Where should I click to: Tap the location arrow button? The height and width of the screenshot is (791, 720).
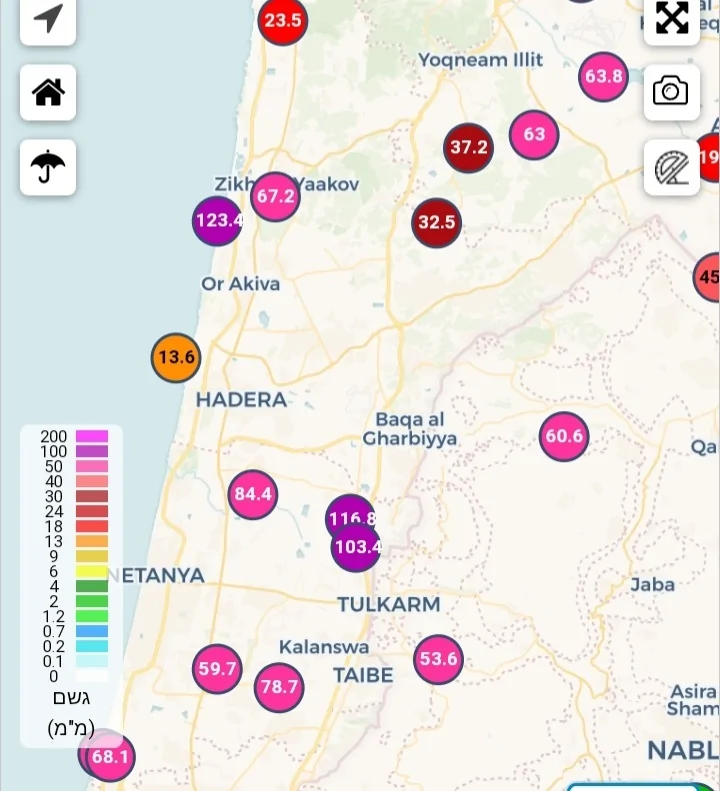(x=48, y=19)
